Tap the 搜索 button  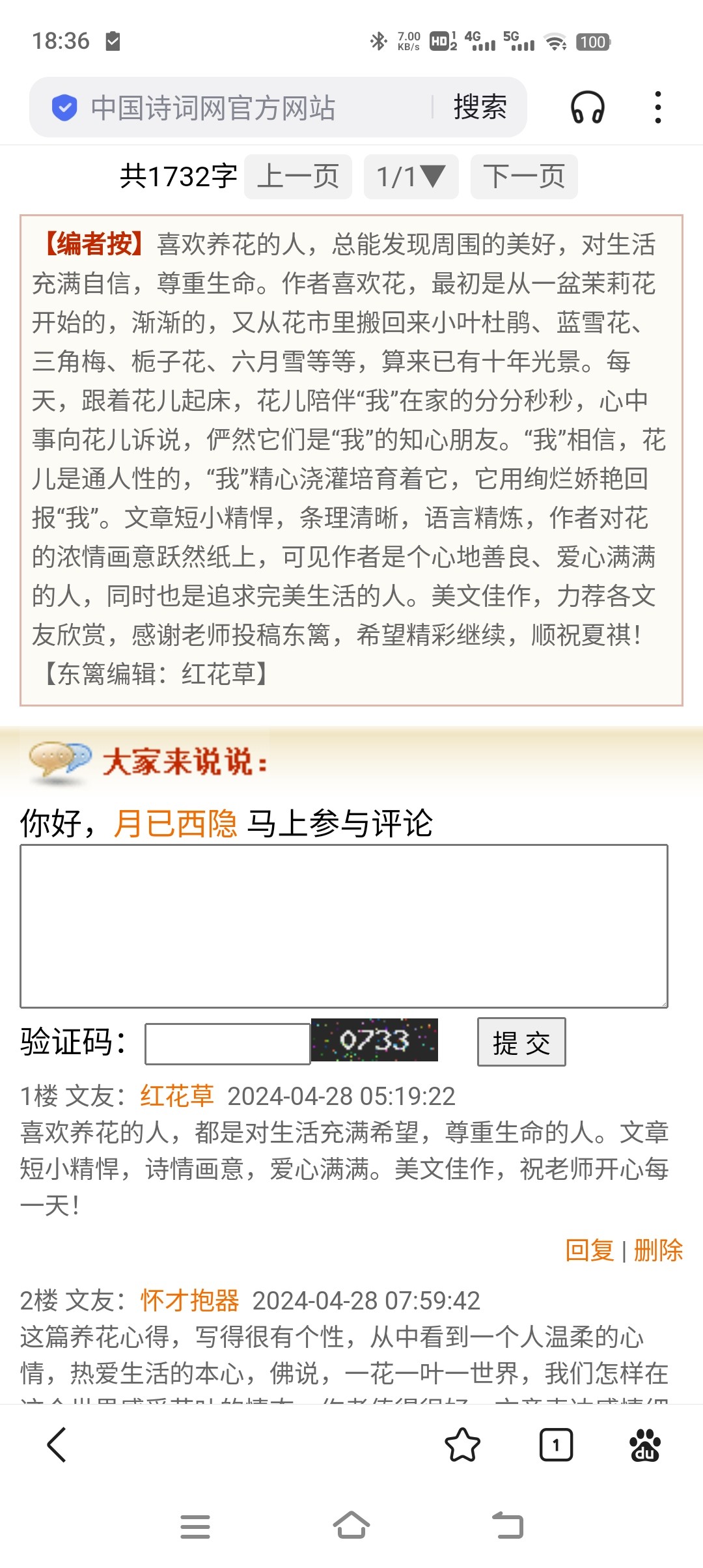(480, 107)
